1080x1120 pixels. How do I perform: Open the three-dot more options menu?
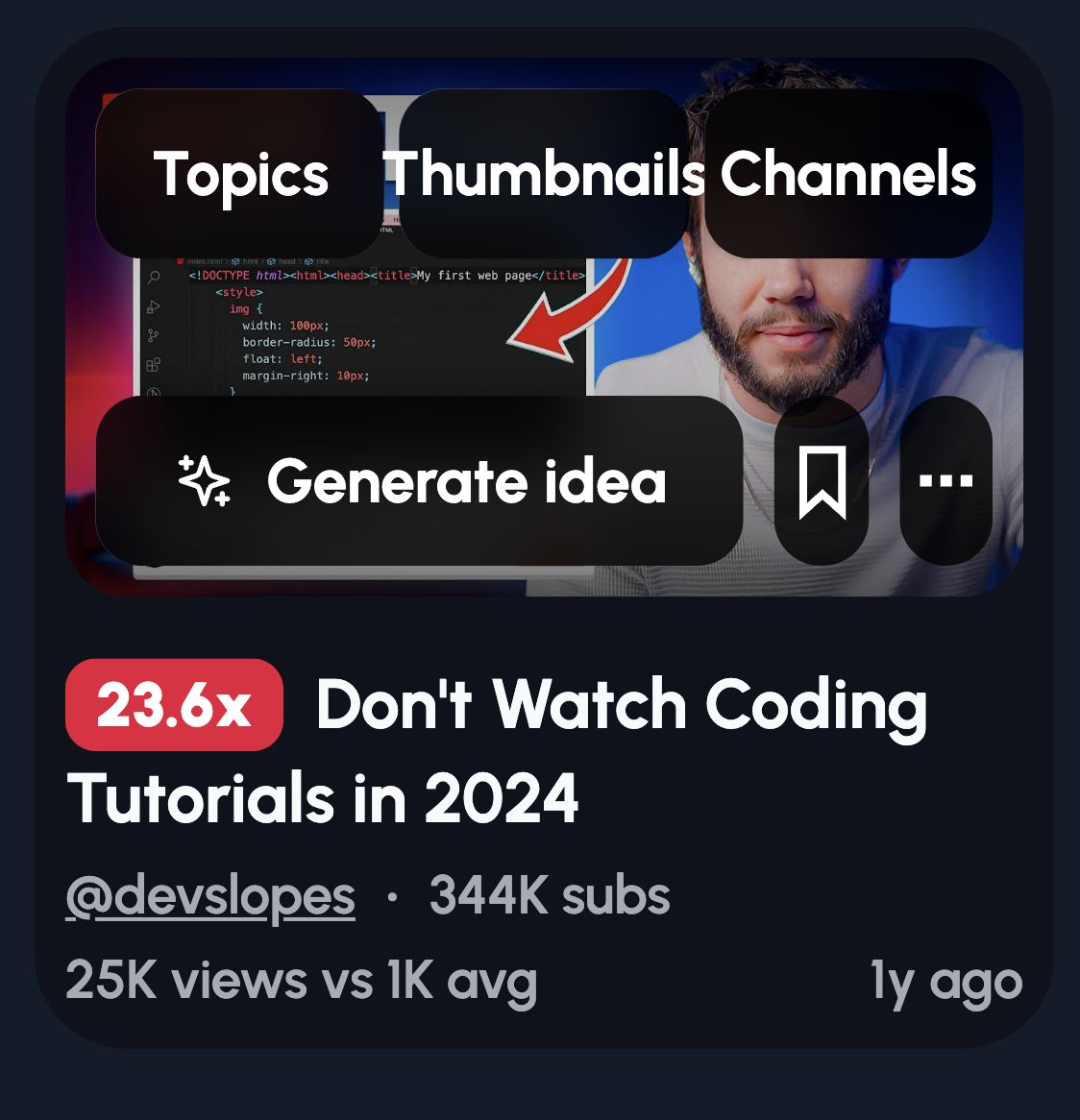[945, 480]
